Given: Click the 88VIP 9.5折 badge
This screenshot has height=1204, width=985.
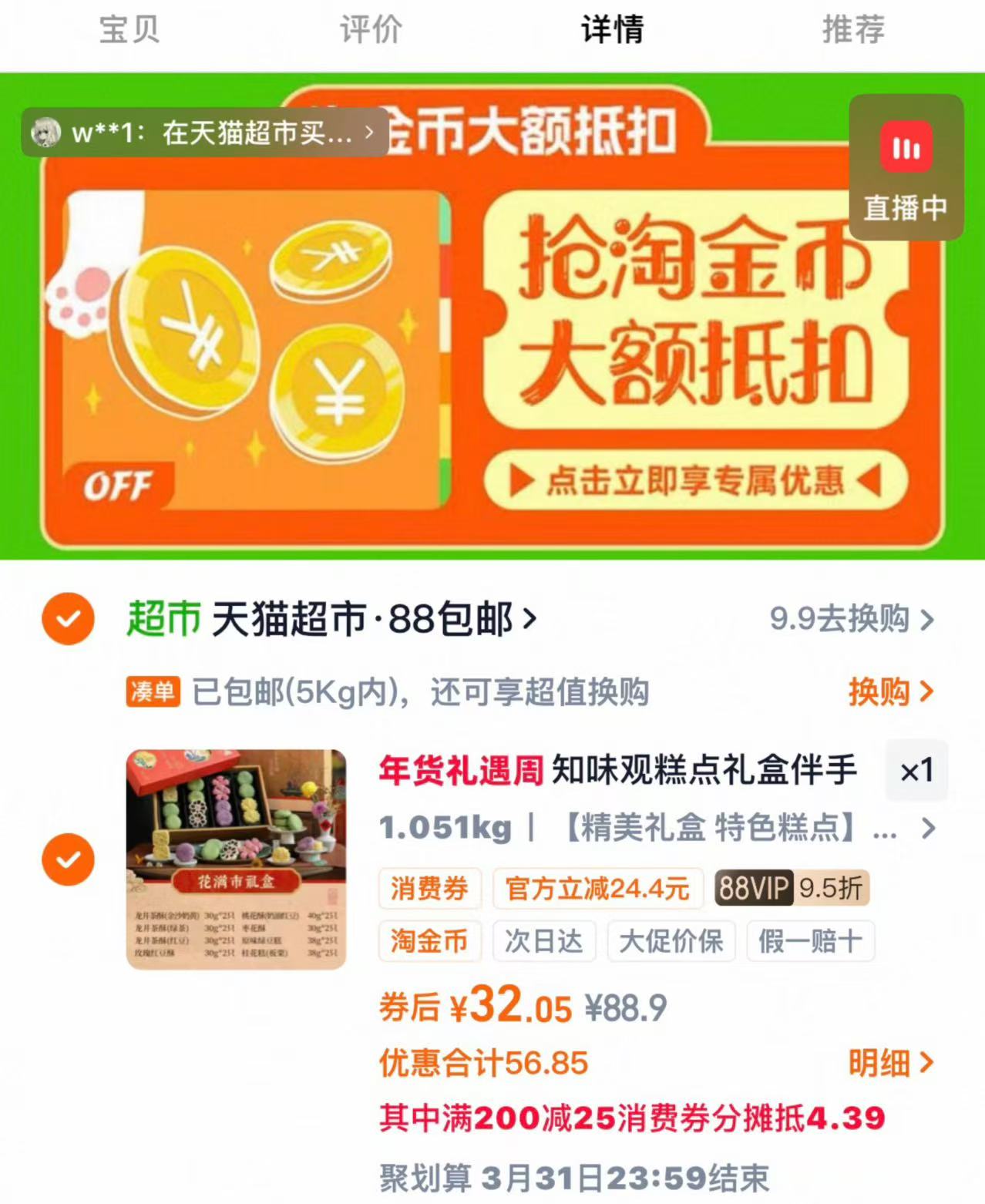Looking at the screenshot, I should [792, 888].
